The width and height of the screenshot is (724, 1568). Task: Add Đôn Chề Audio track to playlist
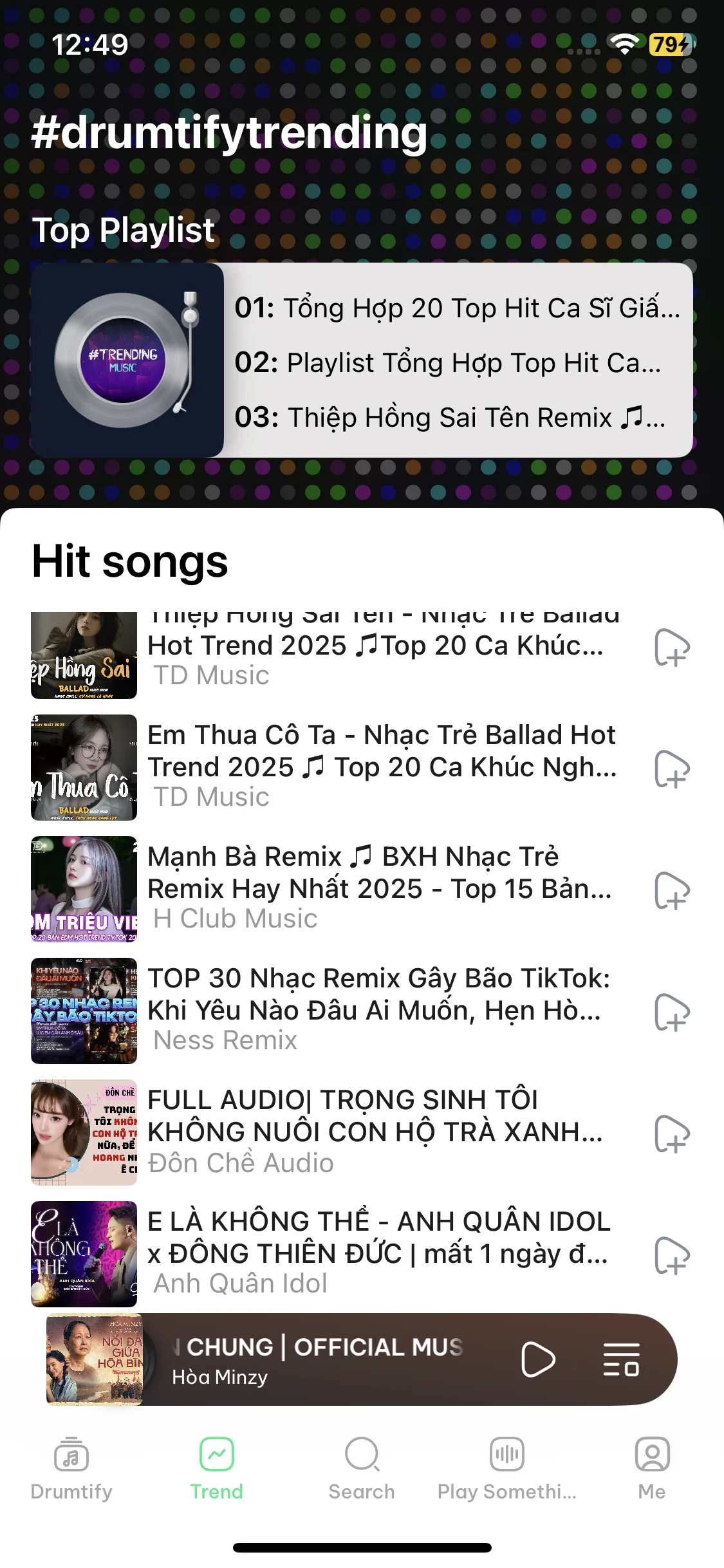(x=671, y=1134)
